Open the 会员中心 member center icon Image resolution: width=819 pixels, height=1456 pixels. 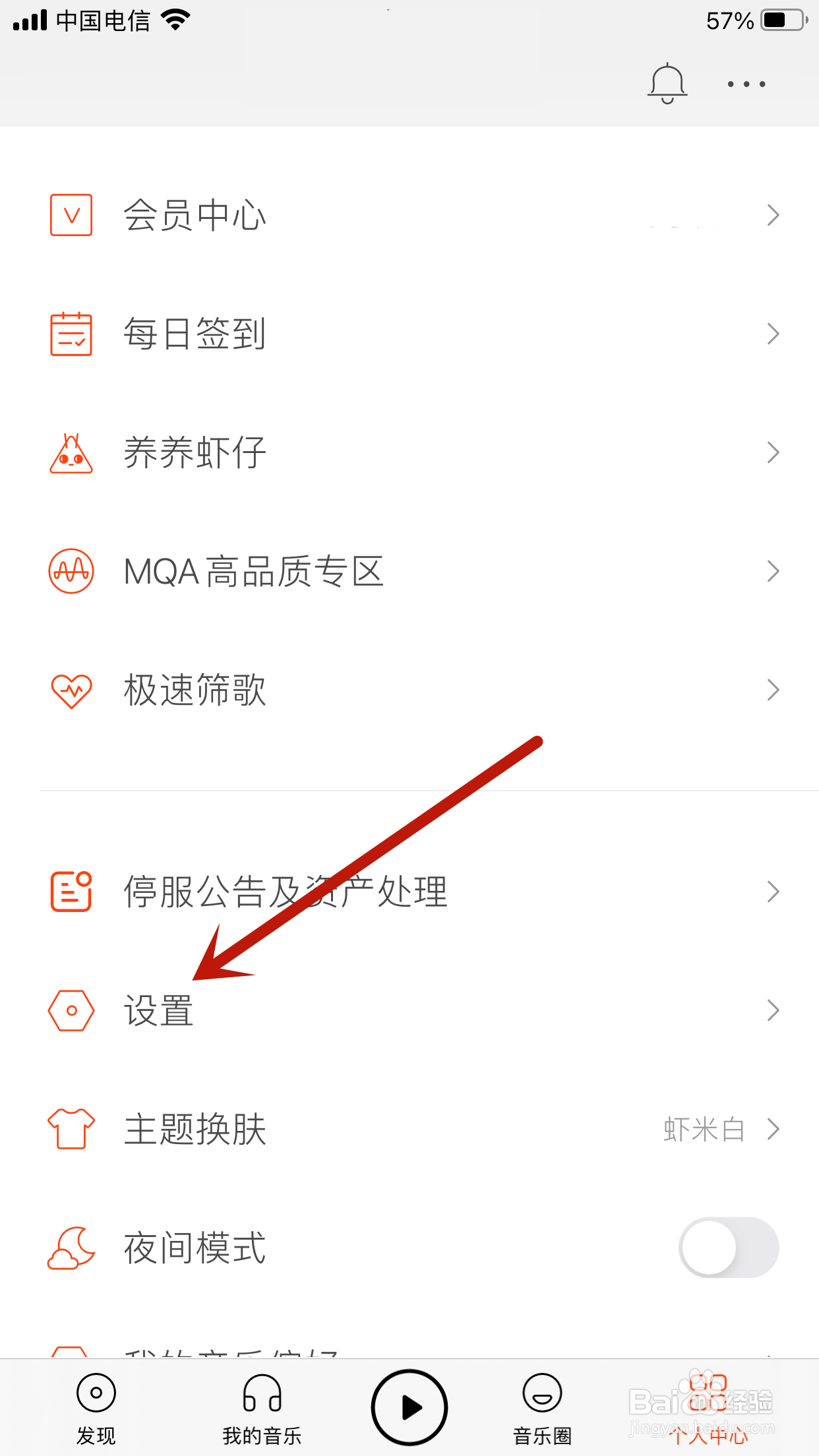71,214
